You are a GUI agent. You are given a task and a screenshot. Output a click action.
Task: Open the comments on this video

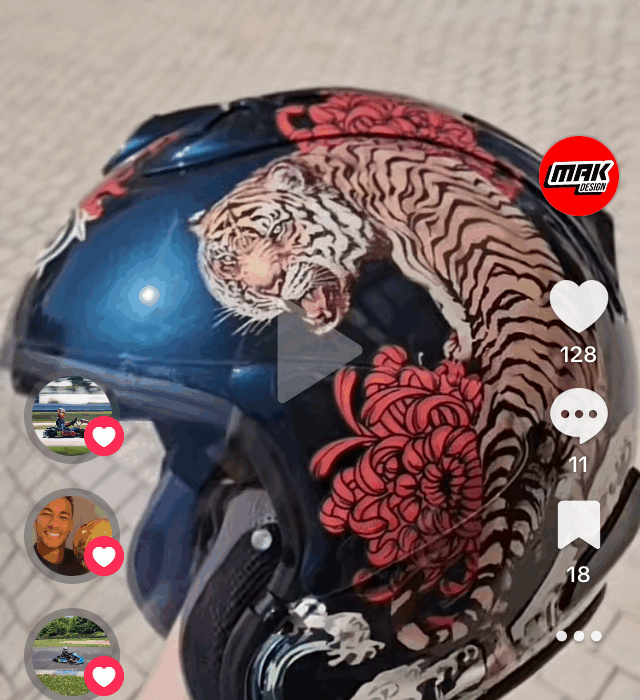(x=579, y=415)
